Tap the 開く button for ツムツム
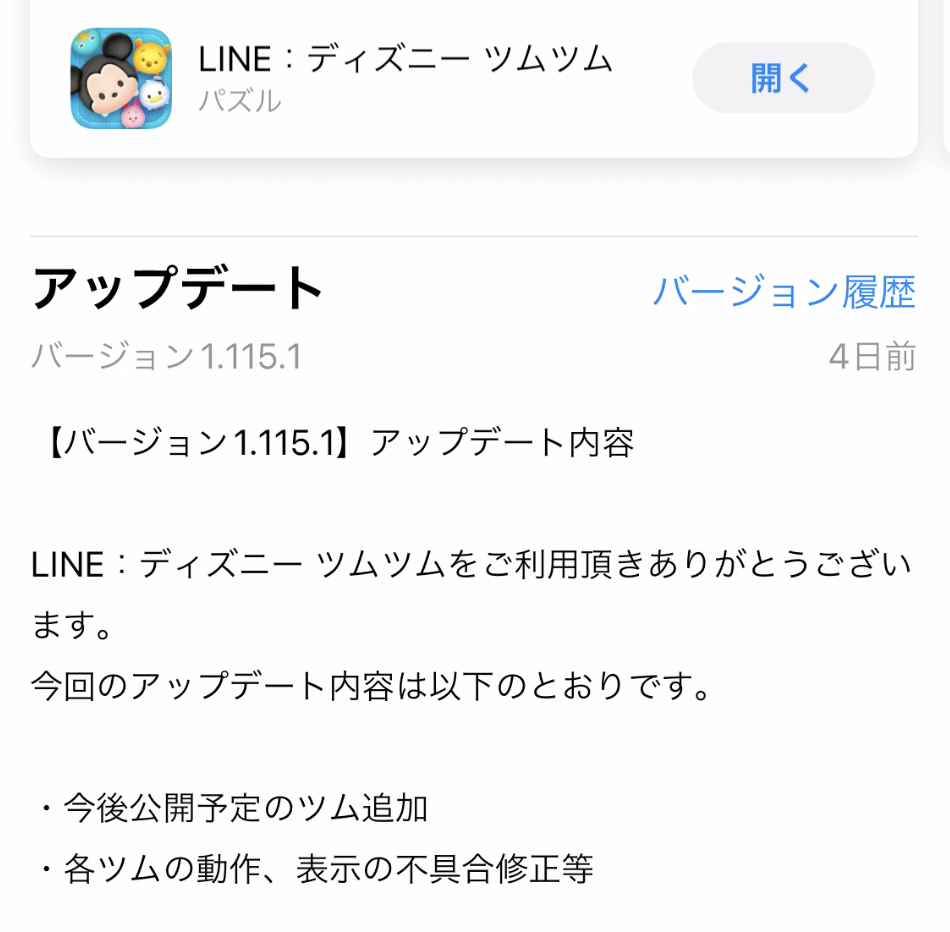This screenshot has width=950, height=932. (783, 78)
